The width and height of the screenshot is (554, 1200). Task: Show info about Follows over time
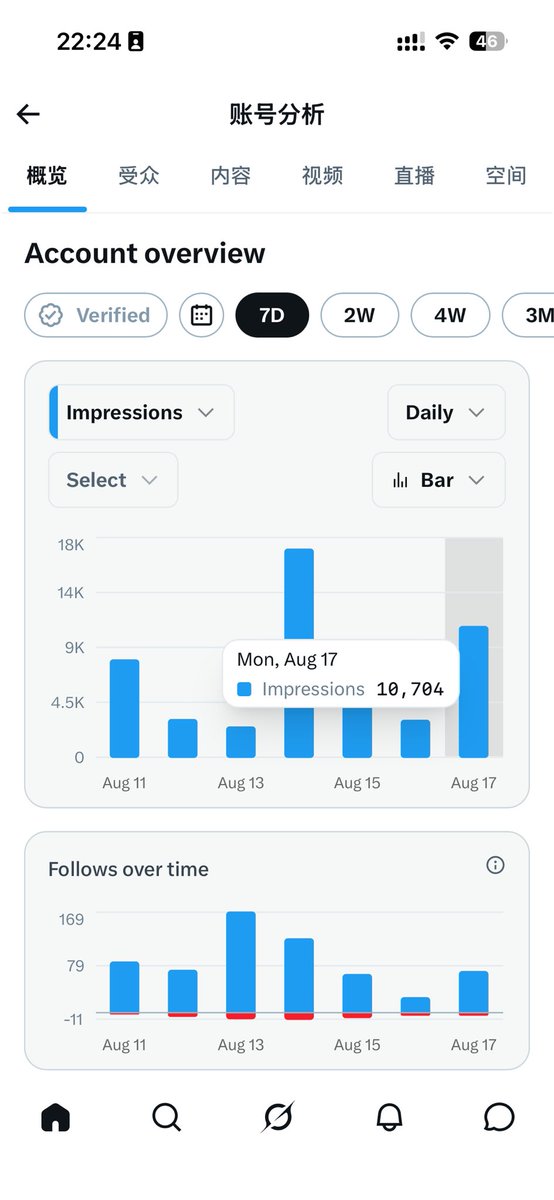point(495,865)
